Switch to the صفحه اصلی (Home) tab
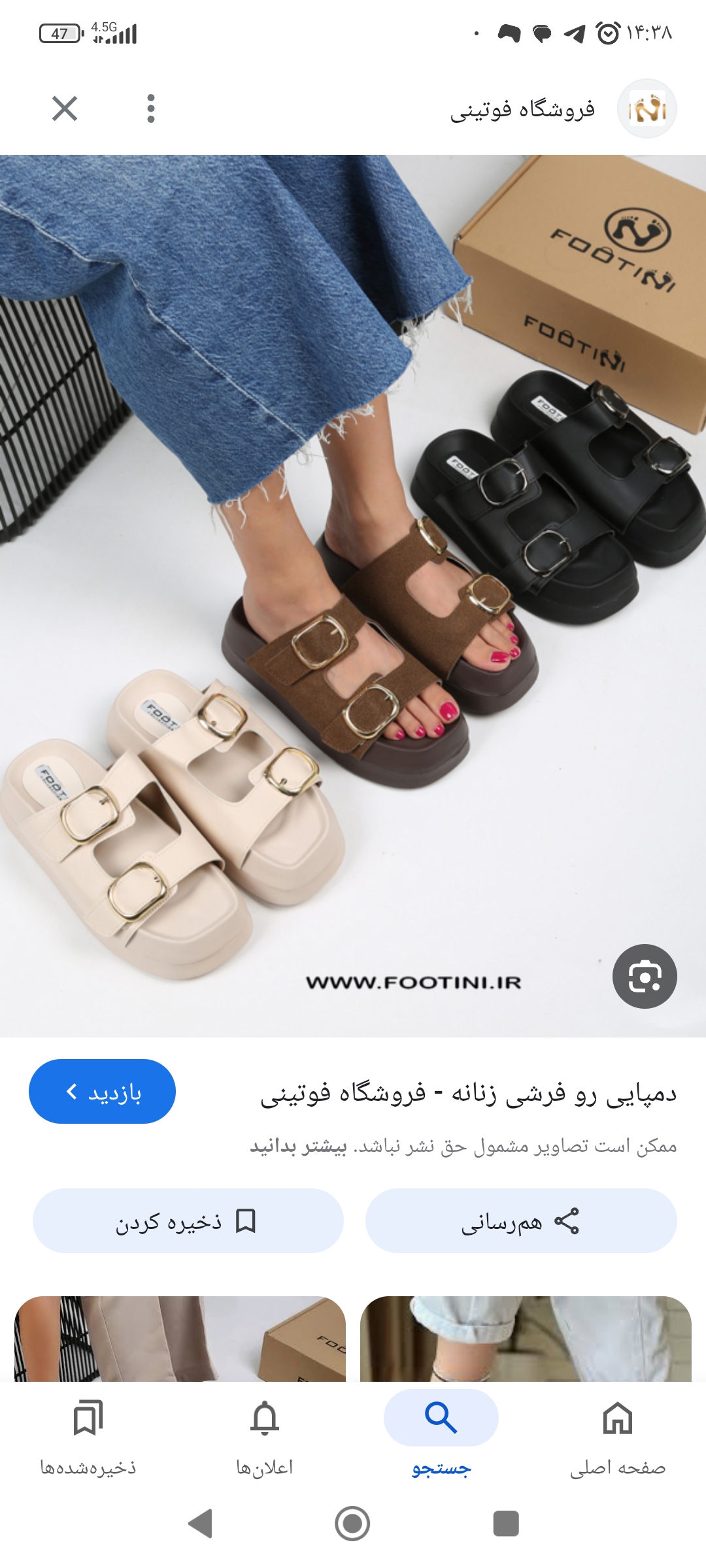The height and width of the screenshot is (1568, 706). coord(617,1435)
